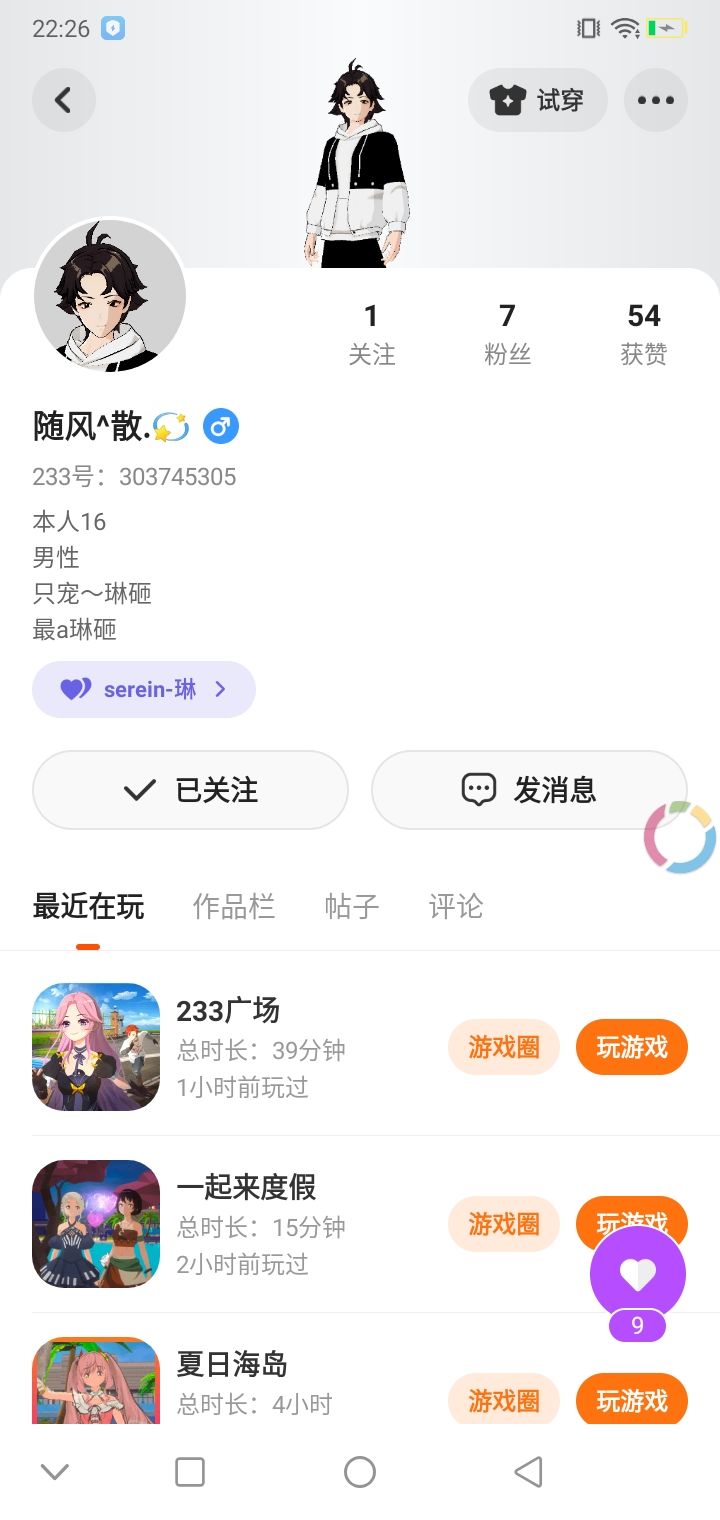Select the 最近在玩 tab

(88, 907)
